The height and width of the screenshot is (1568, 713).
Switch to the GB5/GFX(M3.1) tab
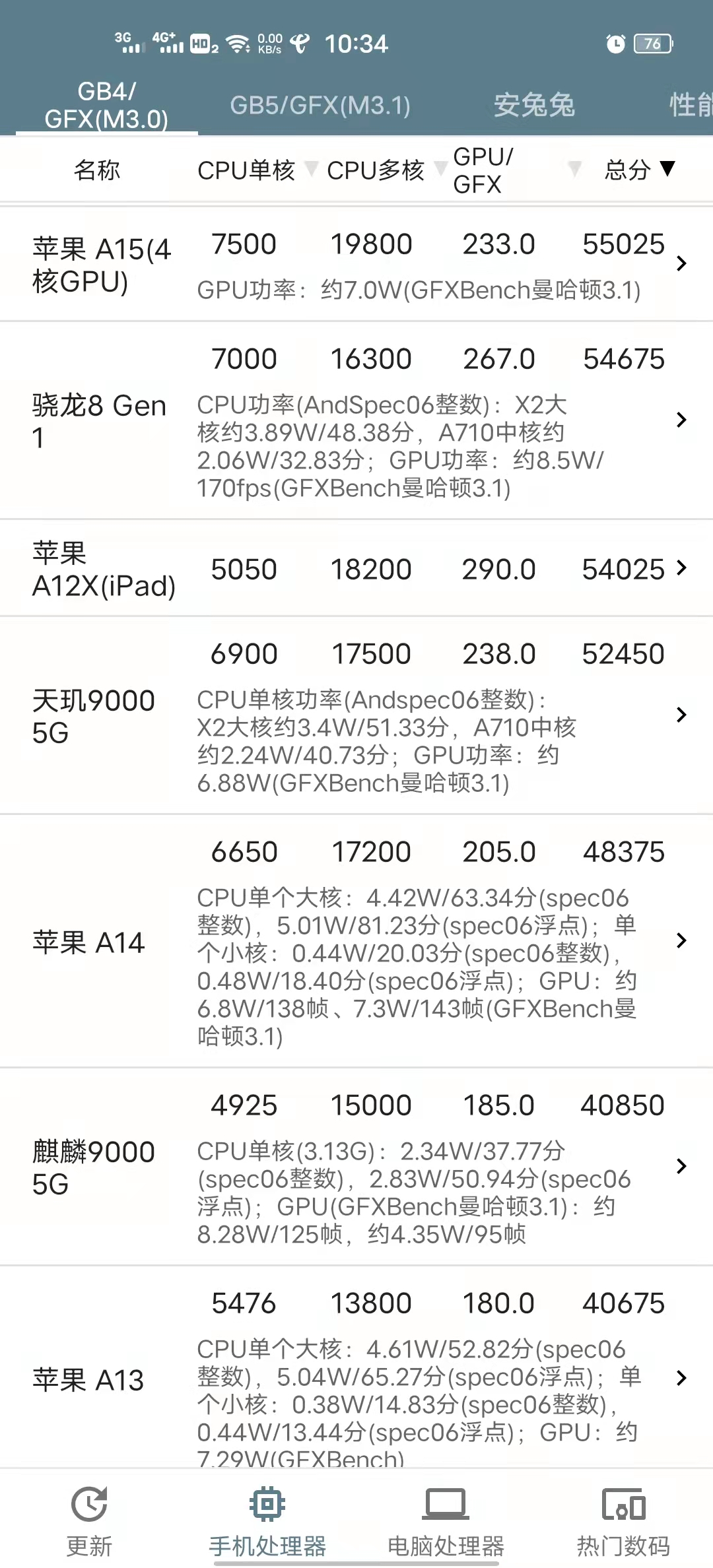(320, 105)
